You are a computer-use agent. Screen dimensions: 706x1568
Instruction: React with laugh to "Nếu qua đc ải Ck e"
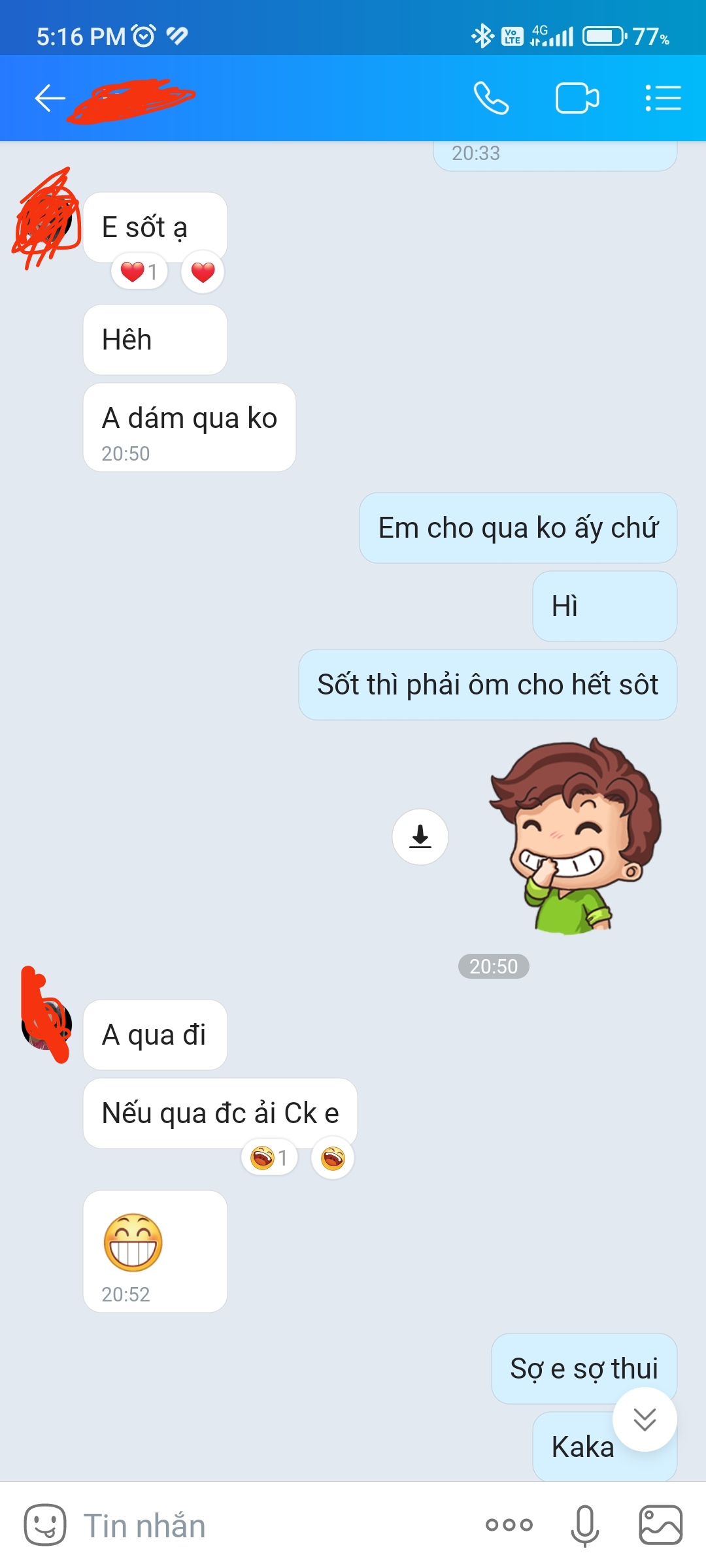(333, 1158)
